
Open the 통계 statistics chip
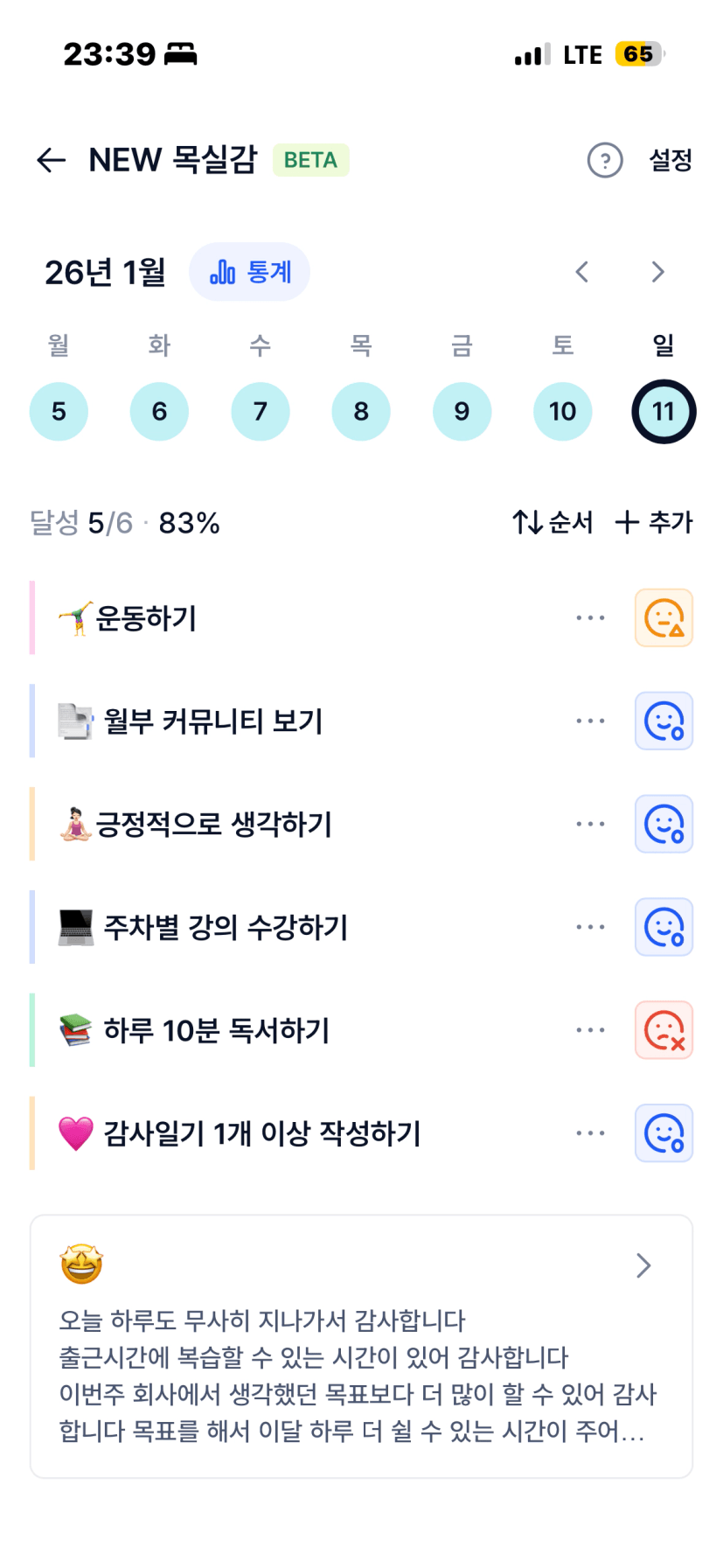coord(250,272)
